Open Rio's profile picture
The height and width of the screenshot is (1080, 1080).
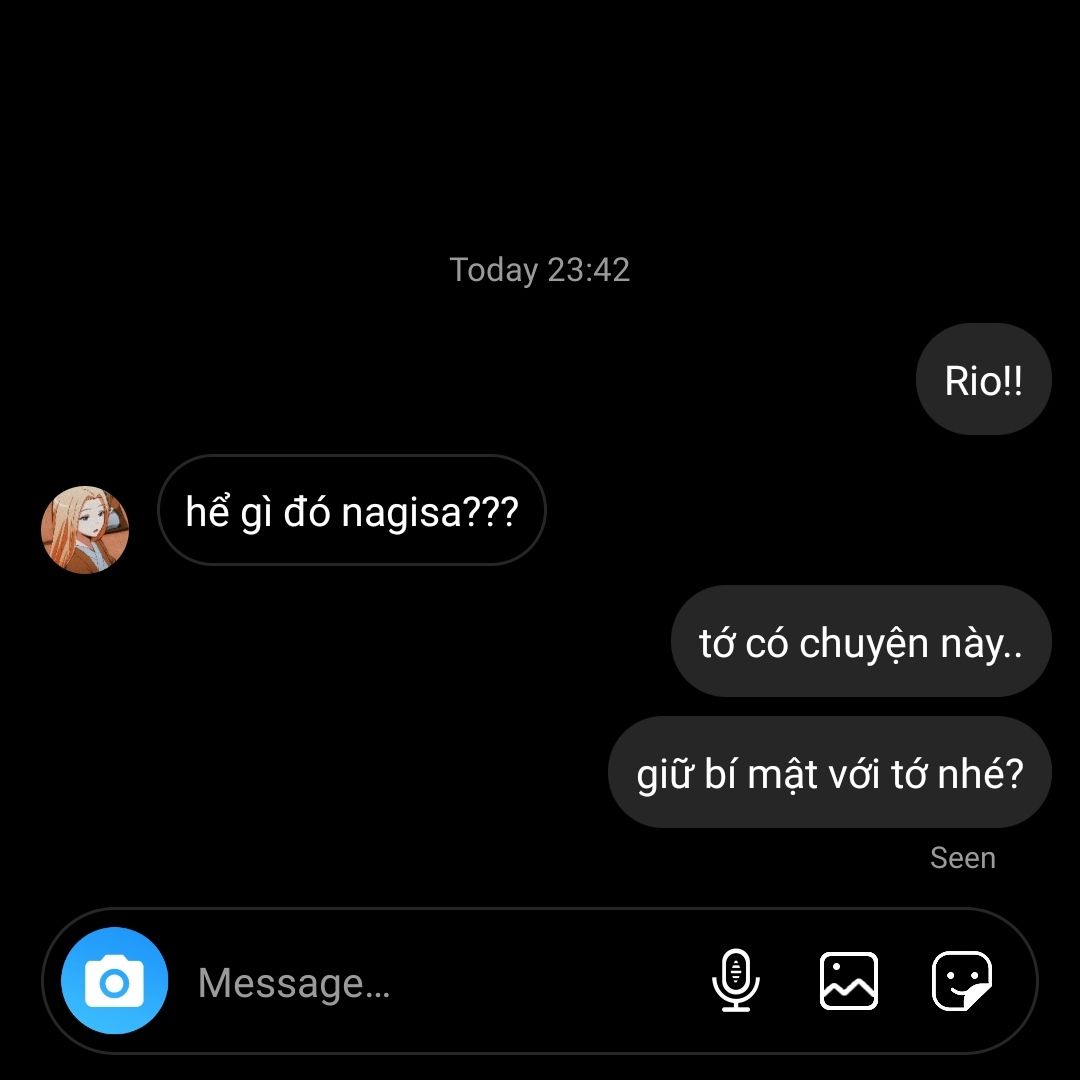(x=85, y=530)
